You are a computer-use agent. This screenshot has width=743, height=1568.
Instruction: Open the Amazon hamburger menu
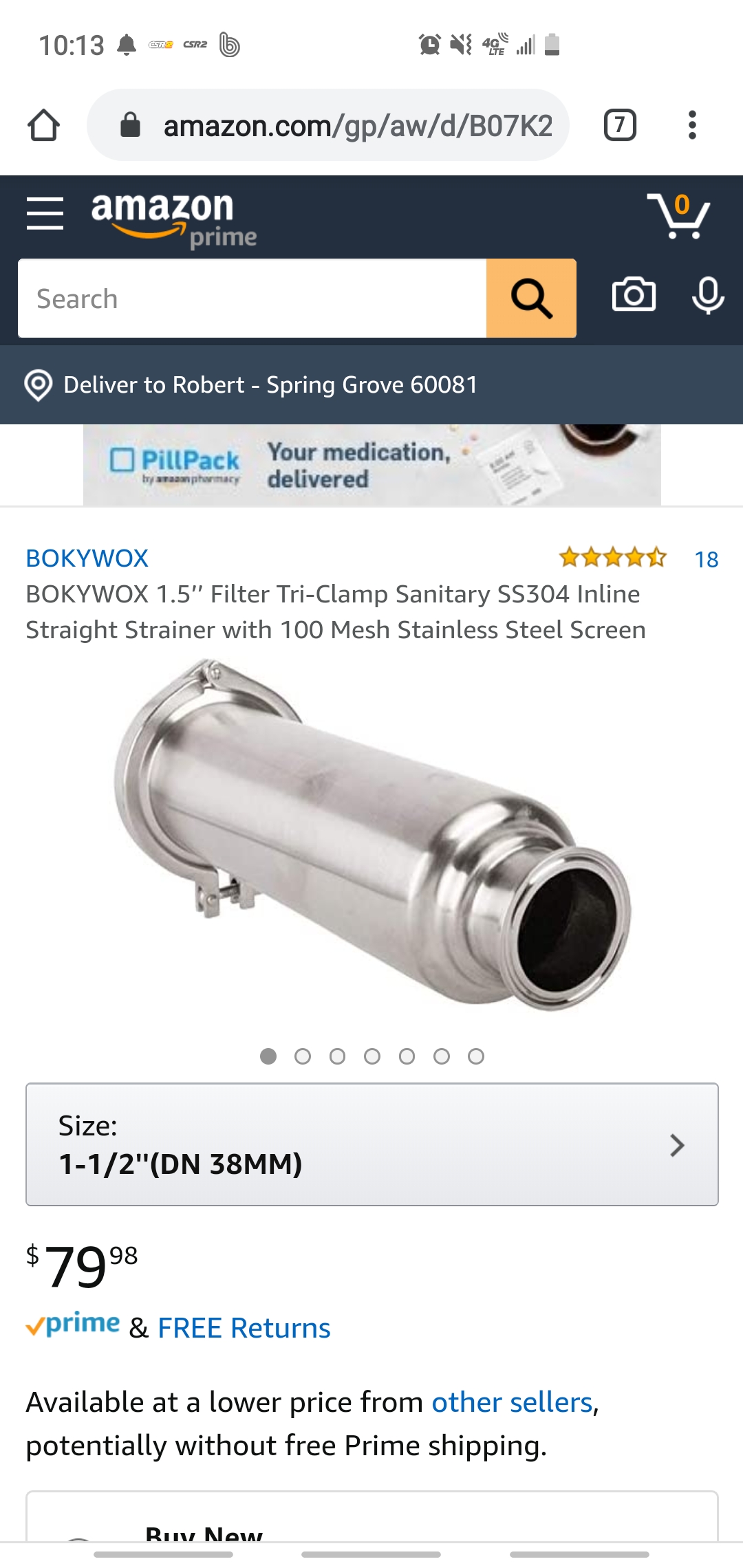[45, 213]
